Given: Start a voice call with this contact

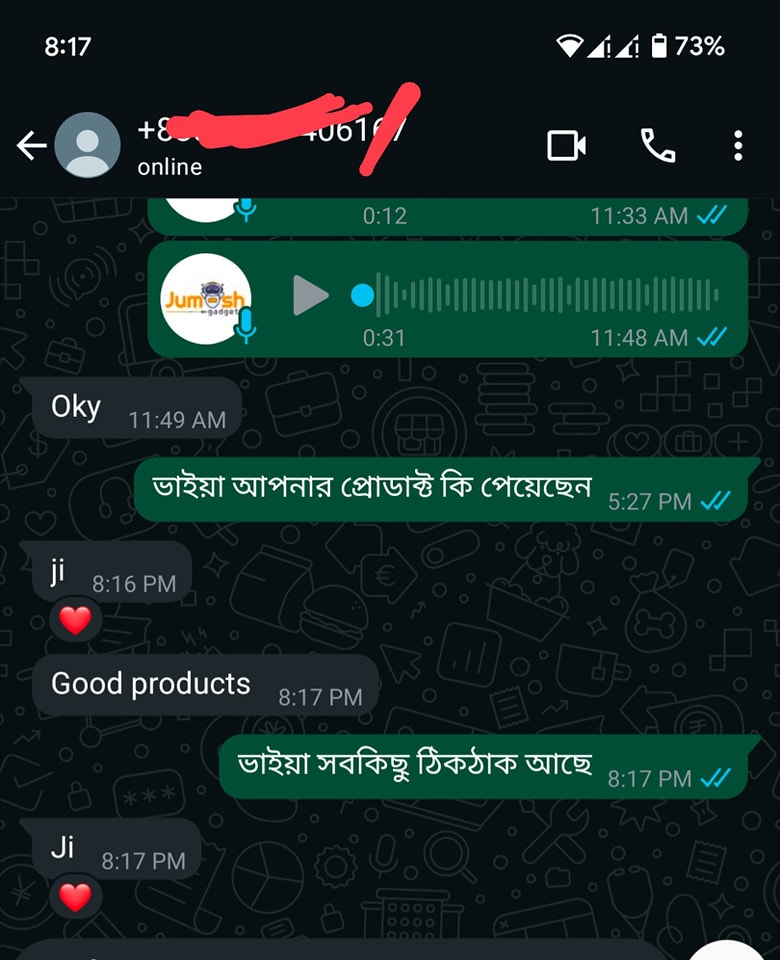Looking at the screenshot, I should coord(657,146).
